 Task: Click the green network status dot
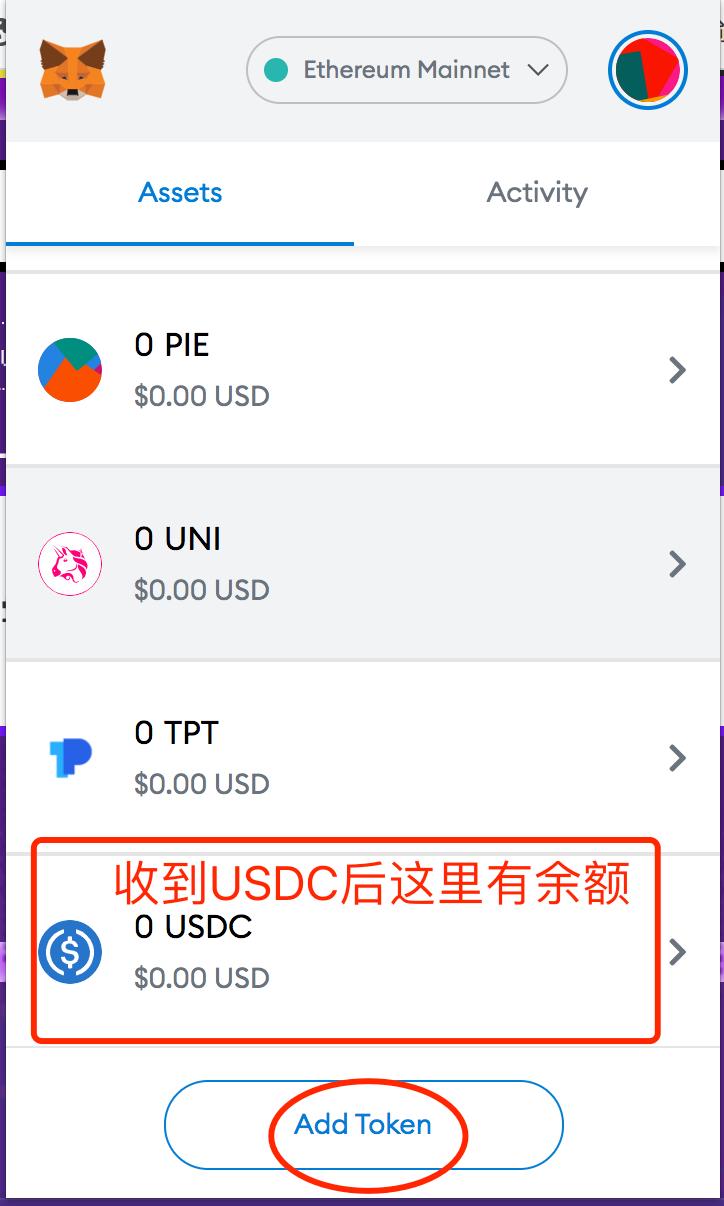(277, 70)
